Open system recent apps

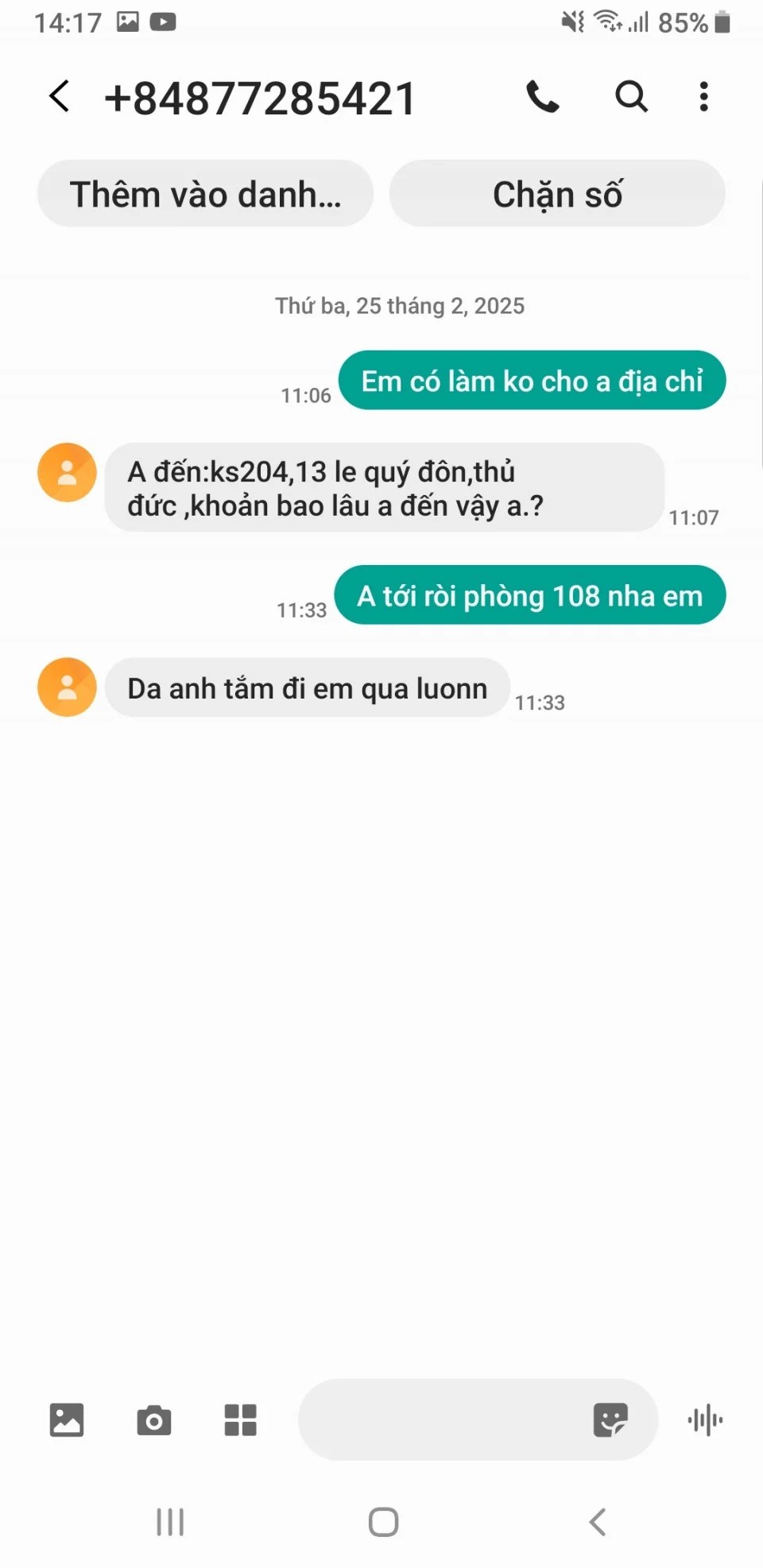170,1522
